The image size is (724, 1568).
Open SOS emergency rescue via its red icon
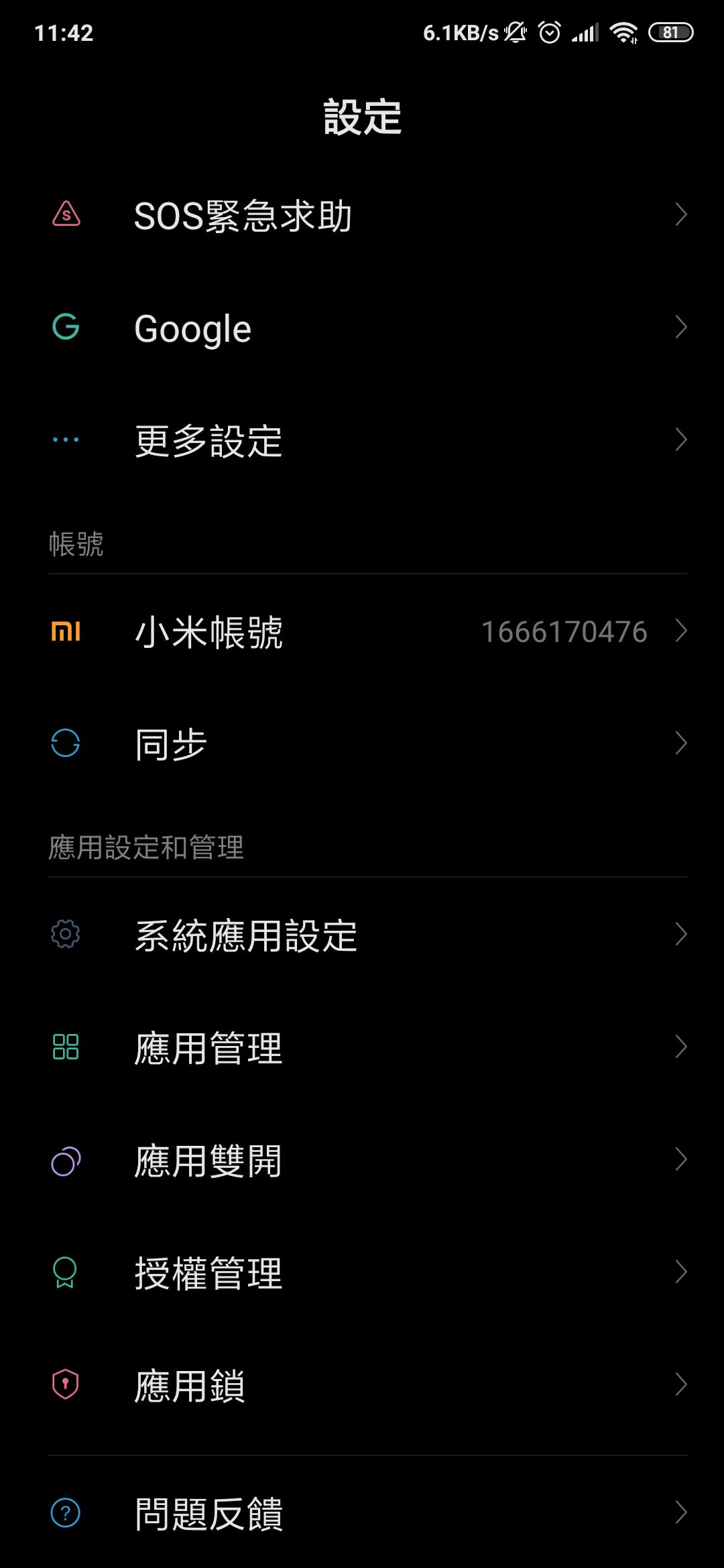click(65, 214)
